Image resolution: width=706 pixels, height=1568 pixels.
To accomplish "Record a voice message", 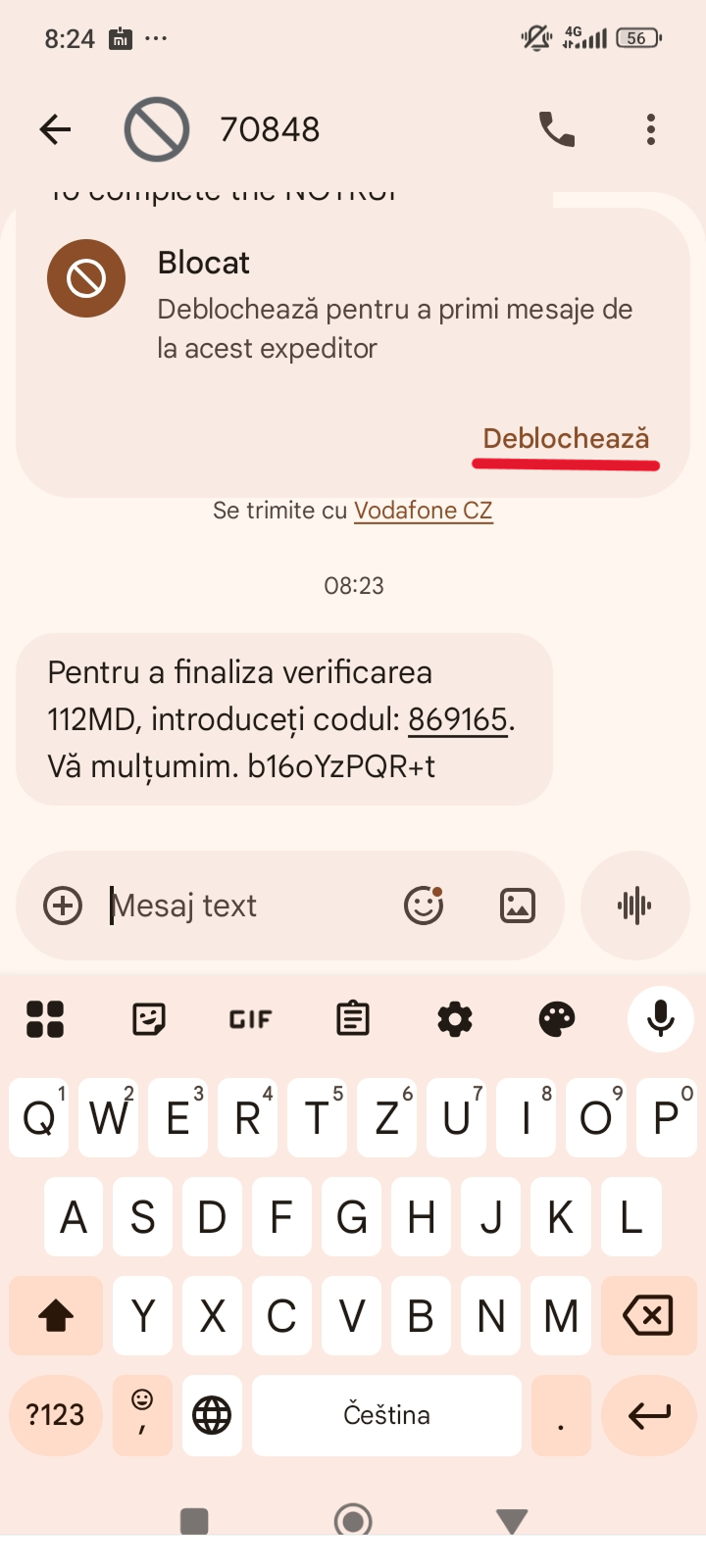I will tap(634, 906).
